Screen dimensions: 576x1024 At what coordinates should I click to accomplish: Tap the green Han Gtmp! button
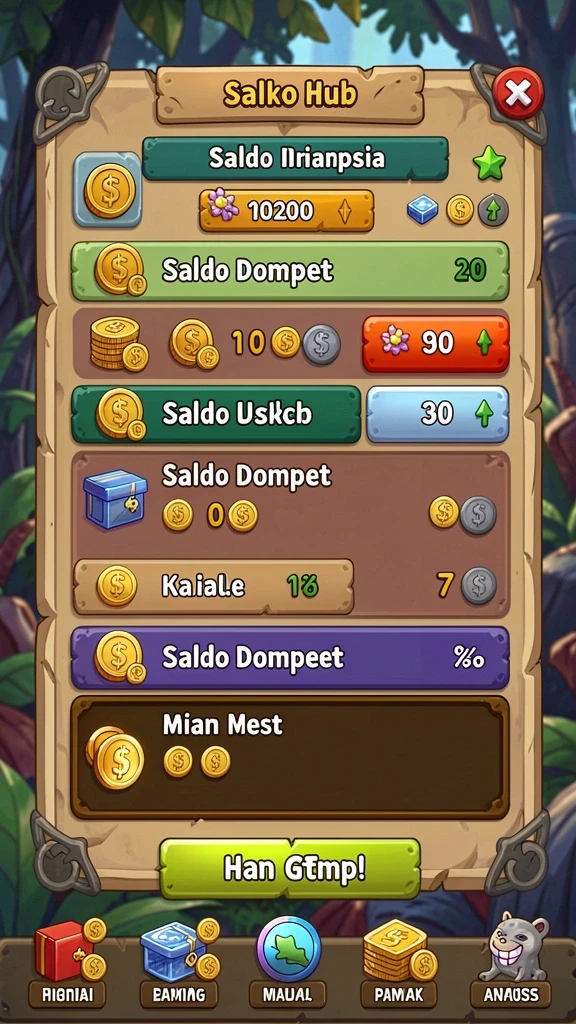click(x=290, y=869)
